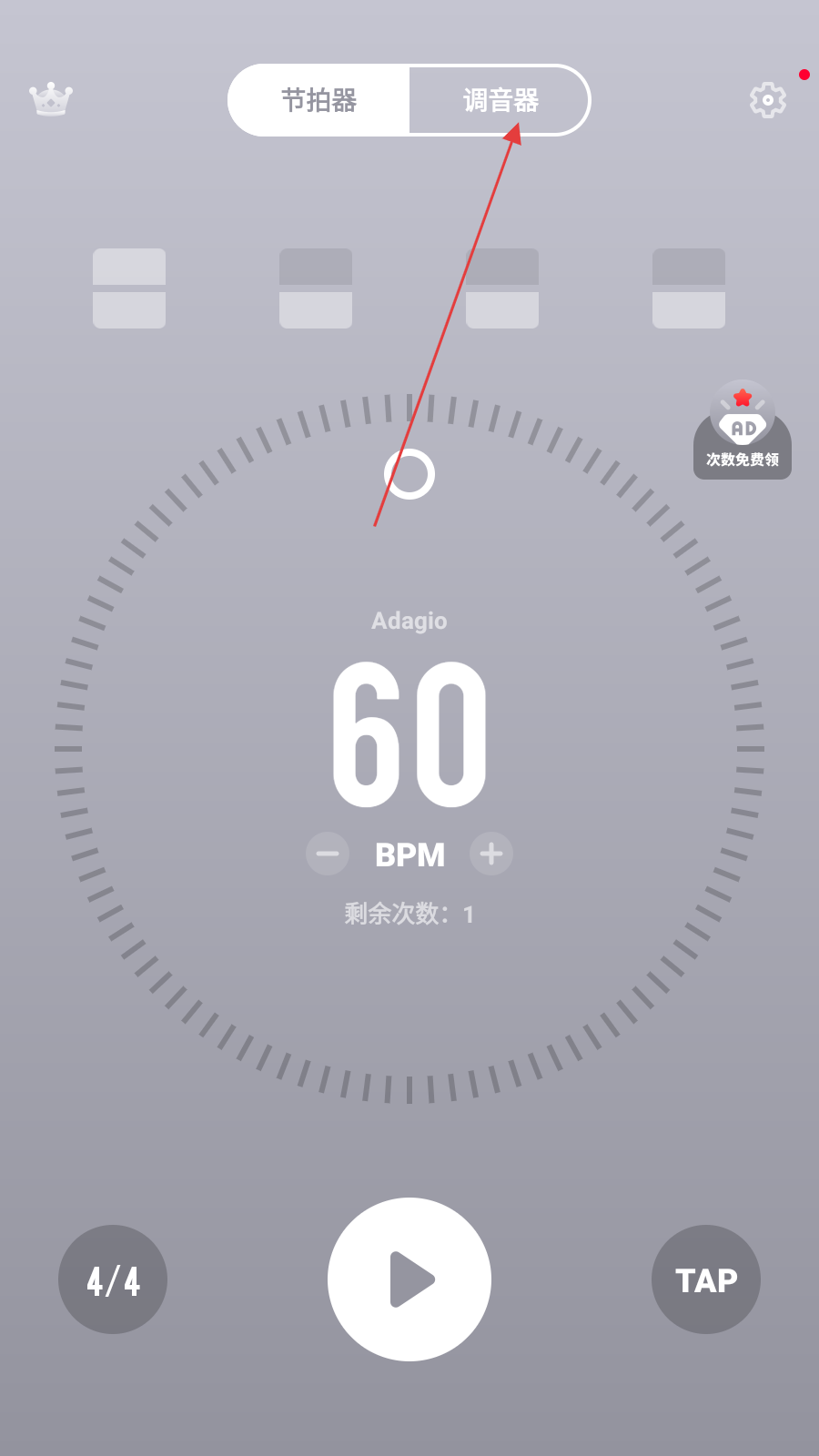
Task: Change the 4/4 time signature
Action: (x=113, y=1279)
